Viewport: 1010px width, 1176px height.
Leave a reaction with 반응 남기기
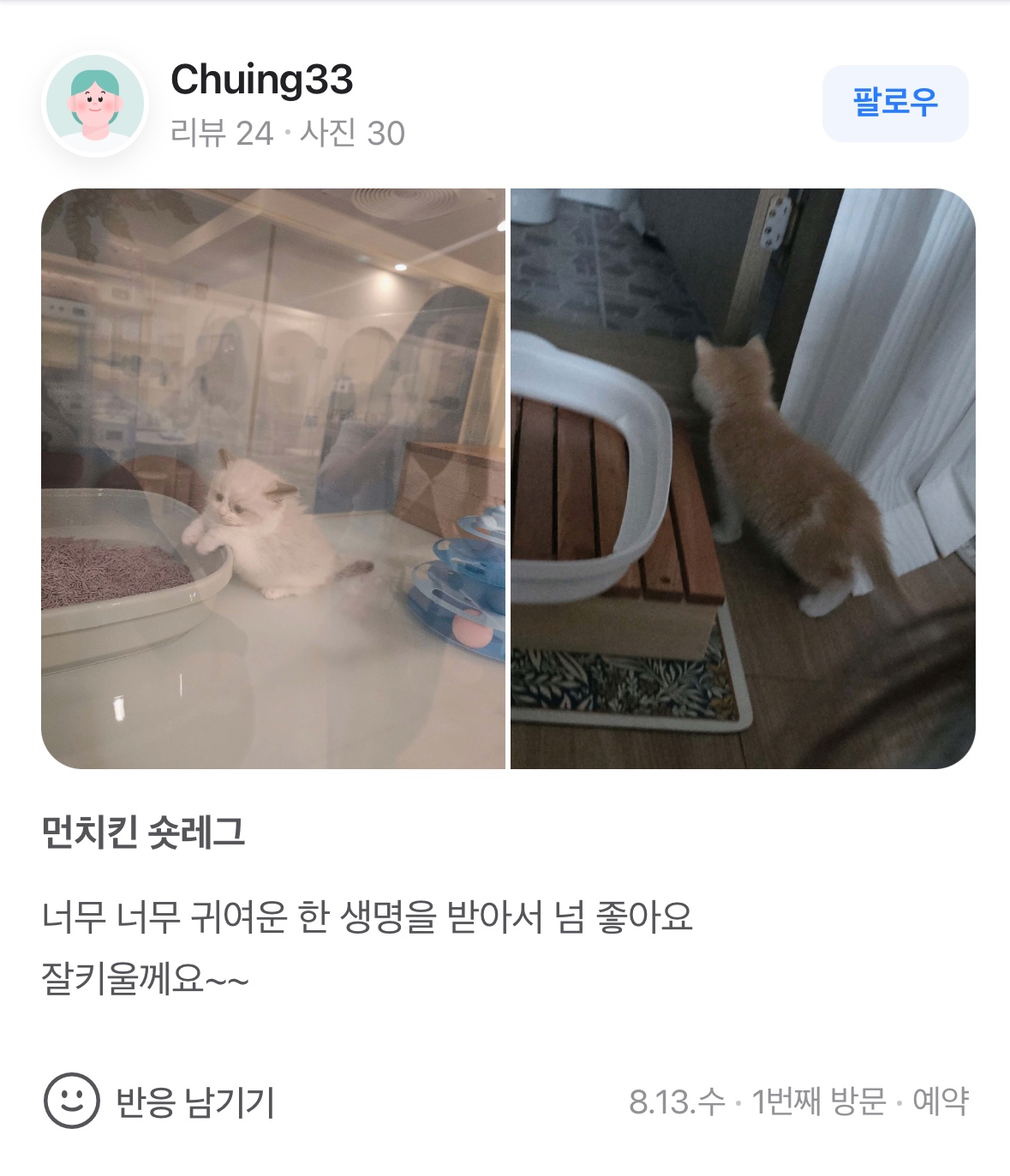160,1101
